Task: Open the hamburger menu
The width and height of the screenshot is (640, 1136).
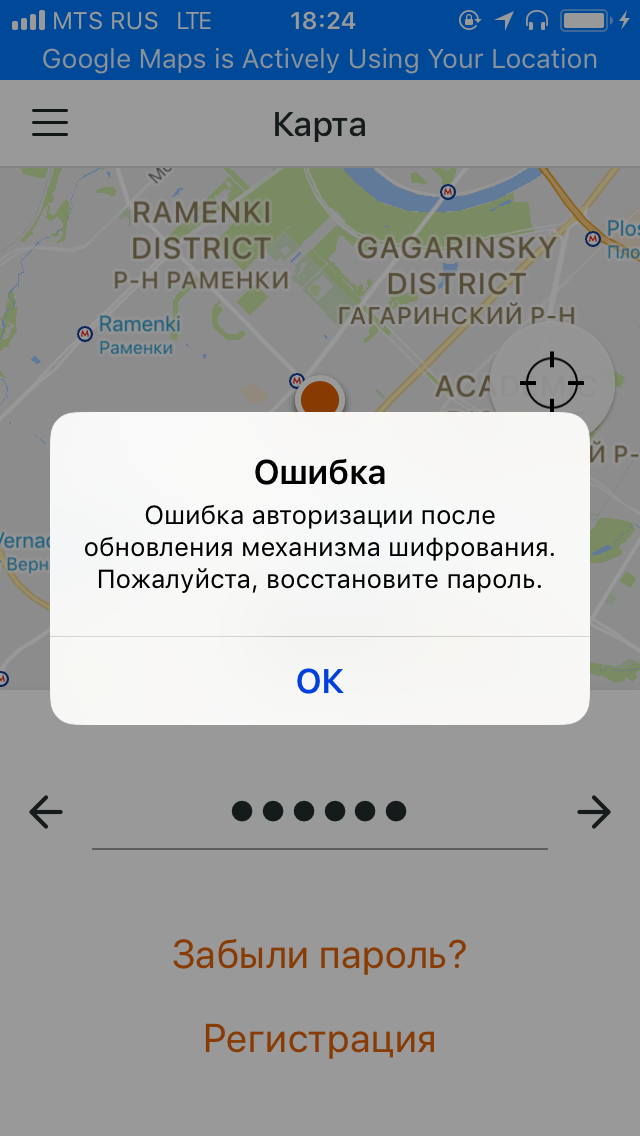Action: (x=50, y=123)
